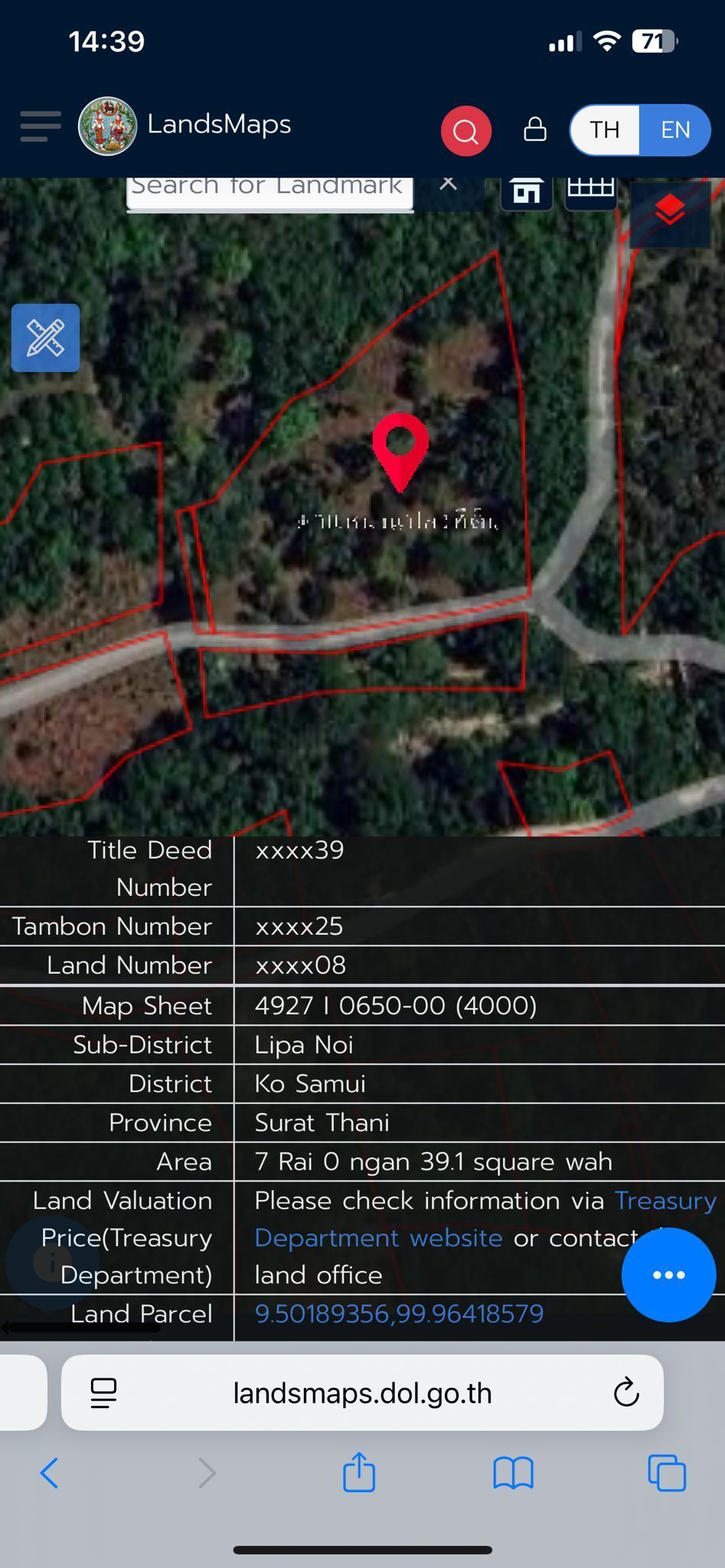Go back in browser
The image size is (725, 1568).
click(x=49, y=1472)
